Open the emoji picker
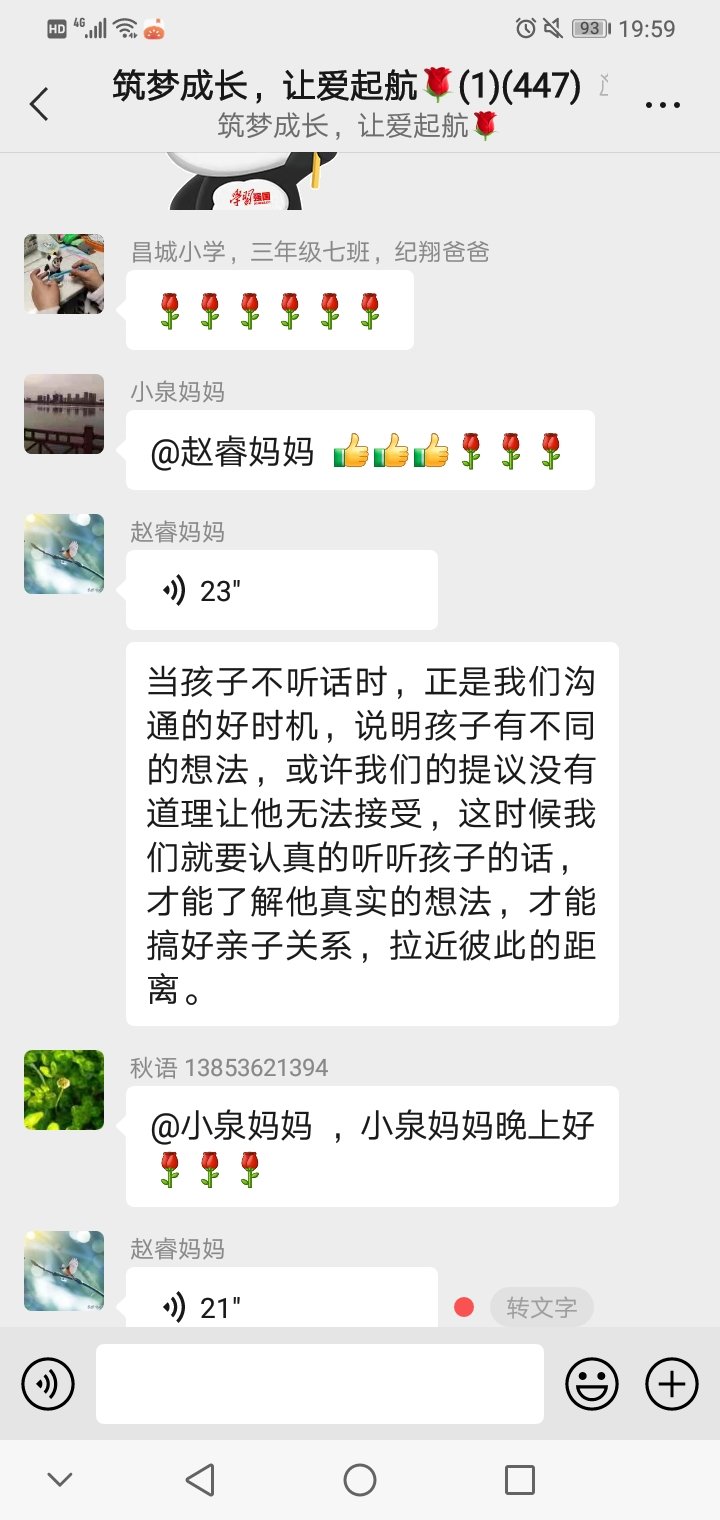The height and width of the screenshot is (1520, 720). coord(592,1384)
